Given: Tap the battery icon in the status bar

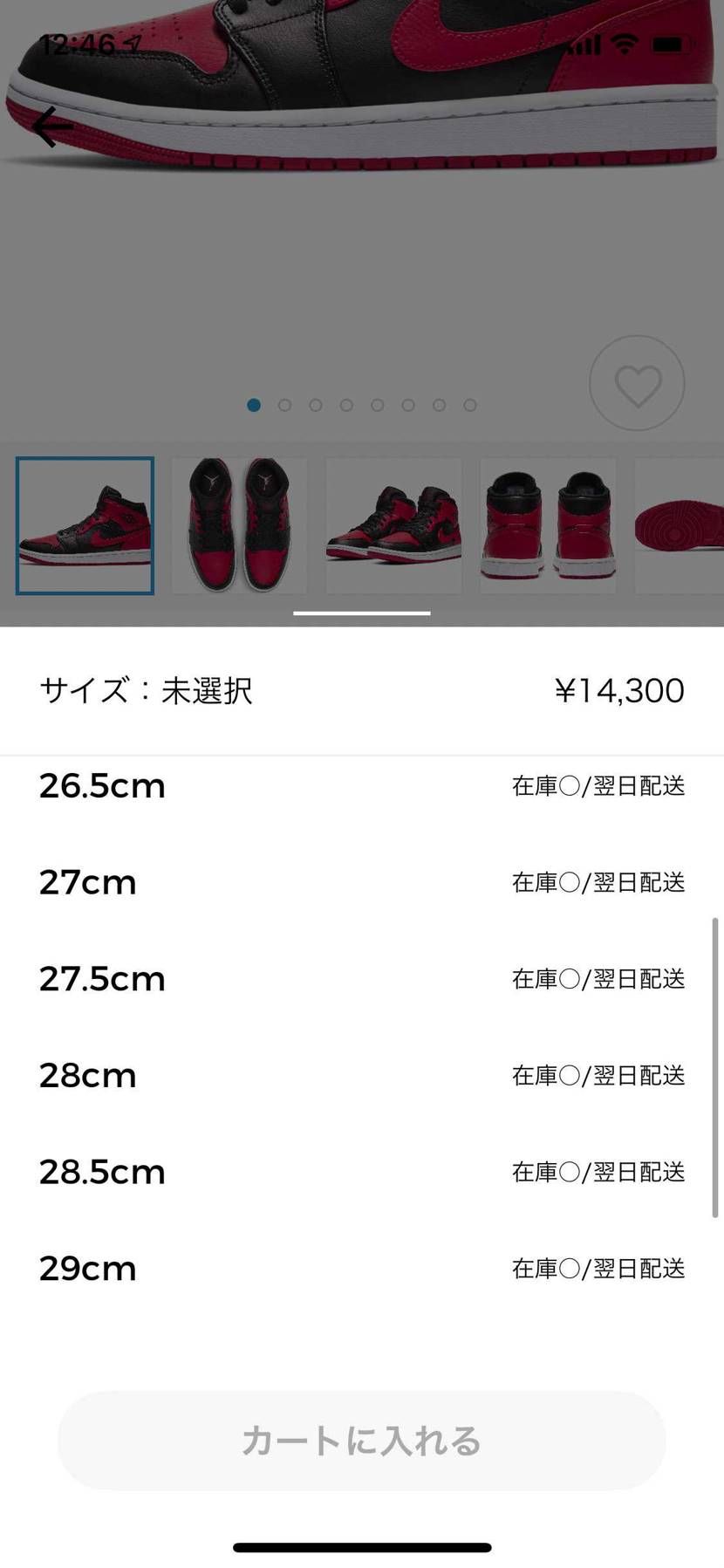Looking at the screenshot, I should (x=671, y=43).
